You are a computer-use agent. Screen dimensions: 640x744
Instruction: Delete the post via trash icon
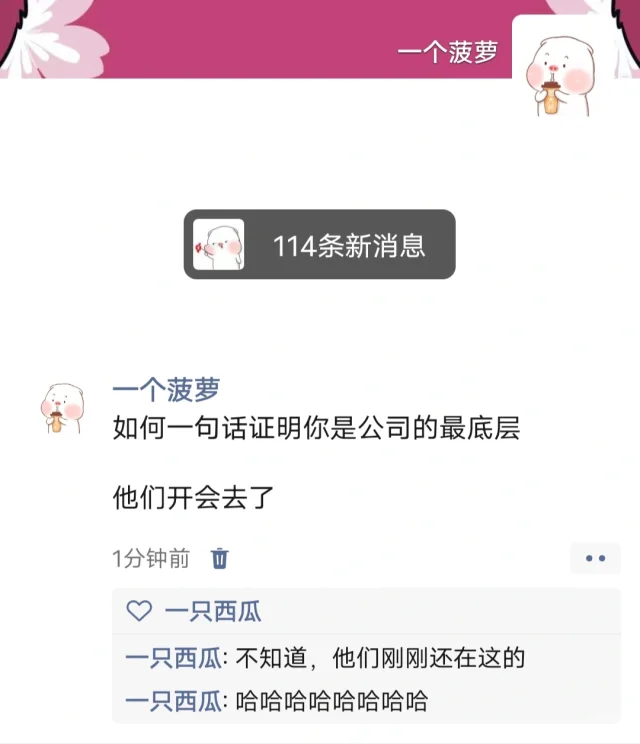[220, 558]
